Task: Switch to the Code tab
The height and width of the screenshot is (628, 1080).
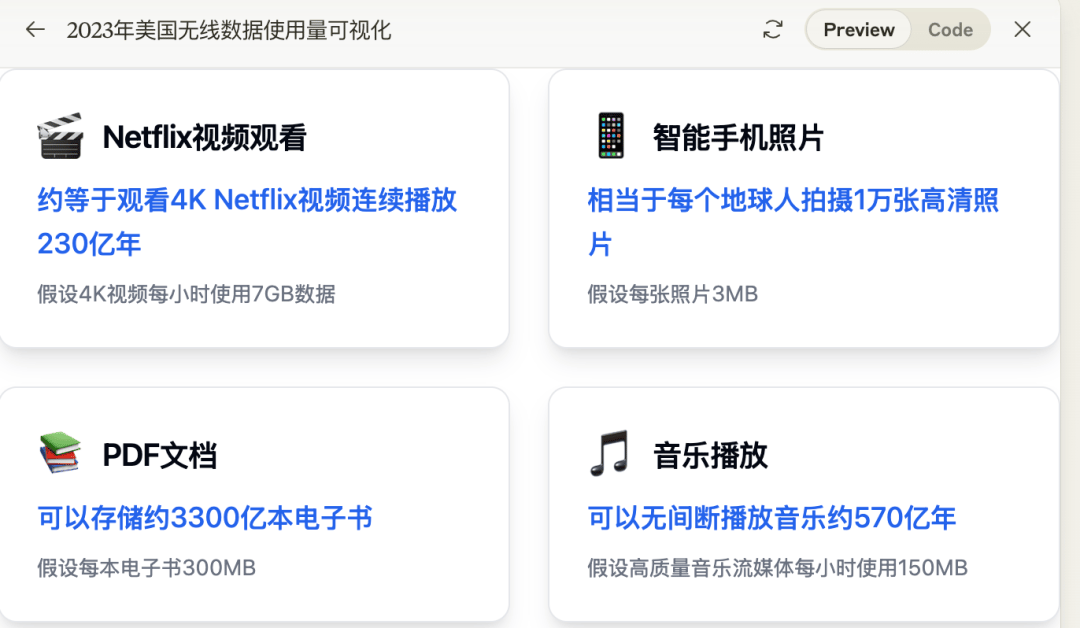Action: [949, 30]
